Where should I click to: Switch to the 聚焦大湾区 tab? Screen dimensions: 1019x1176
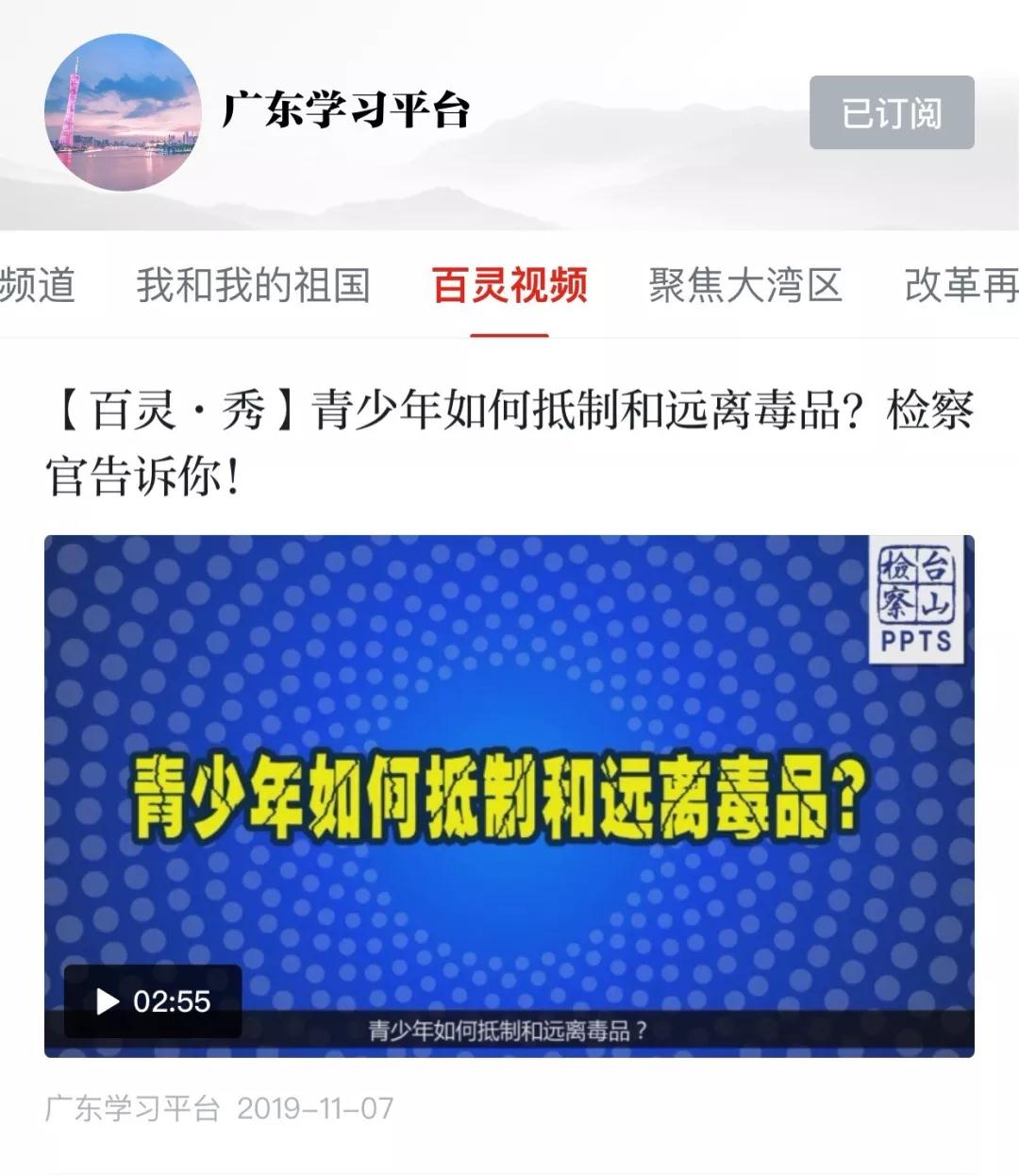click(745, 285)
